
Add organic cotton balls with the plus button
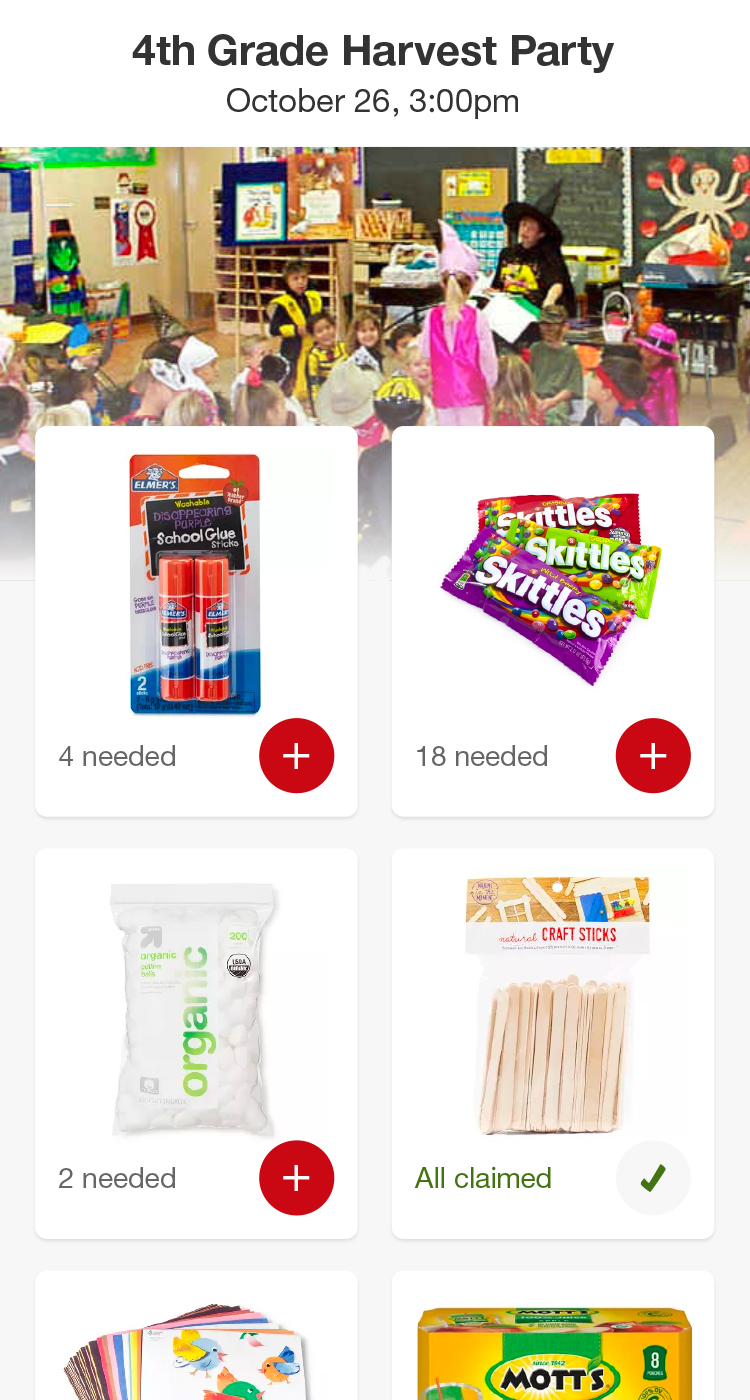pyautogui.click(x=296, y=1178)
